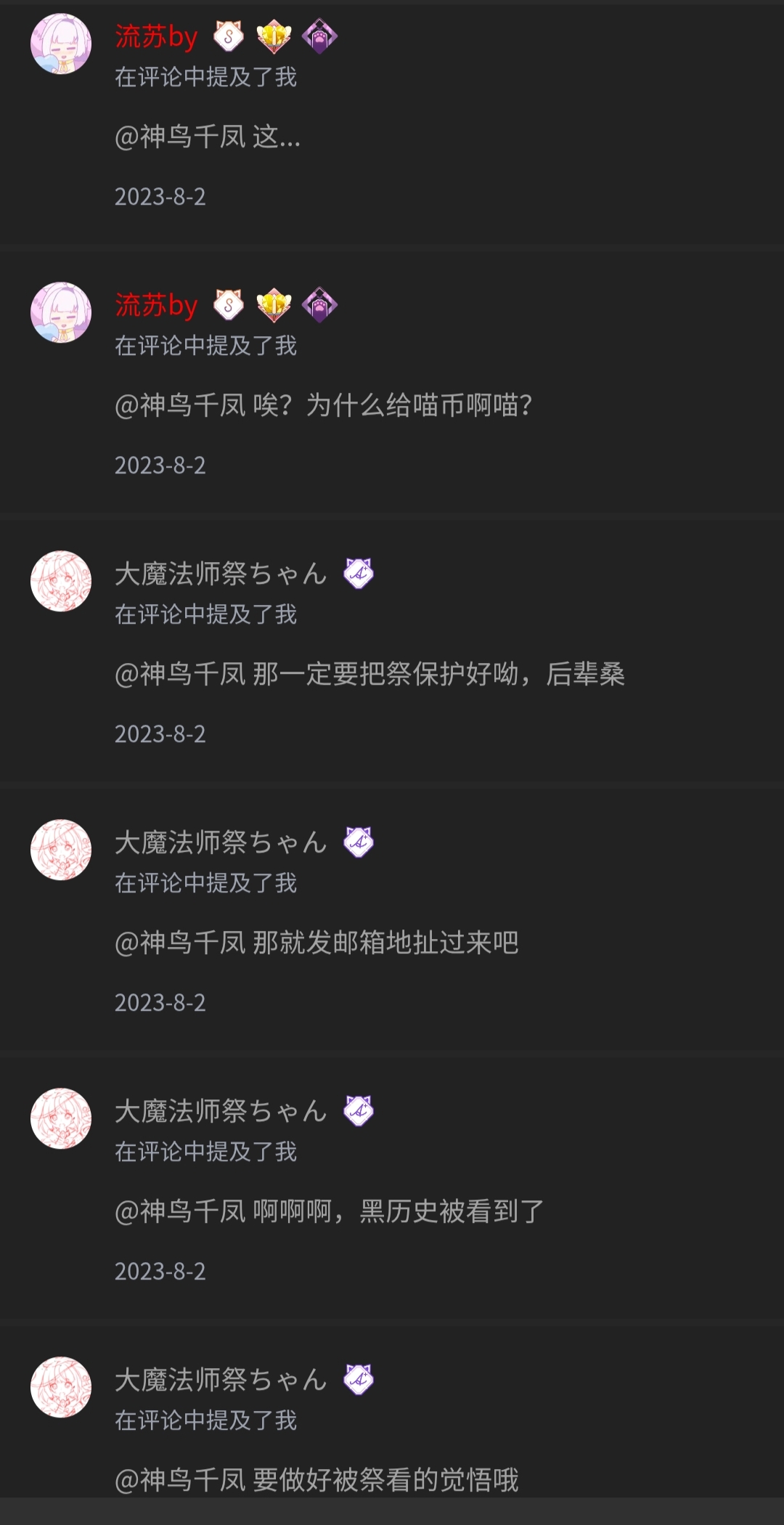784x1525 pixels.
Task: Open 大魔法师祭ちゃん's avatar beside "那就发邮箱地扯过来吧"
Action: click(61, 850)
